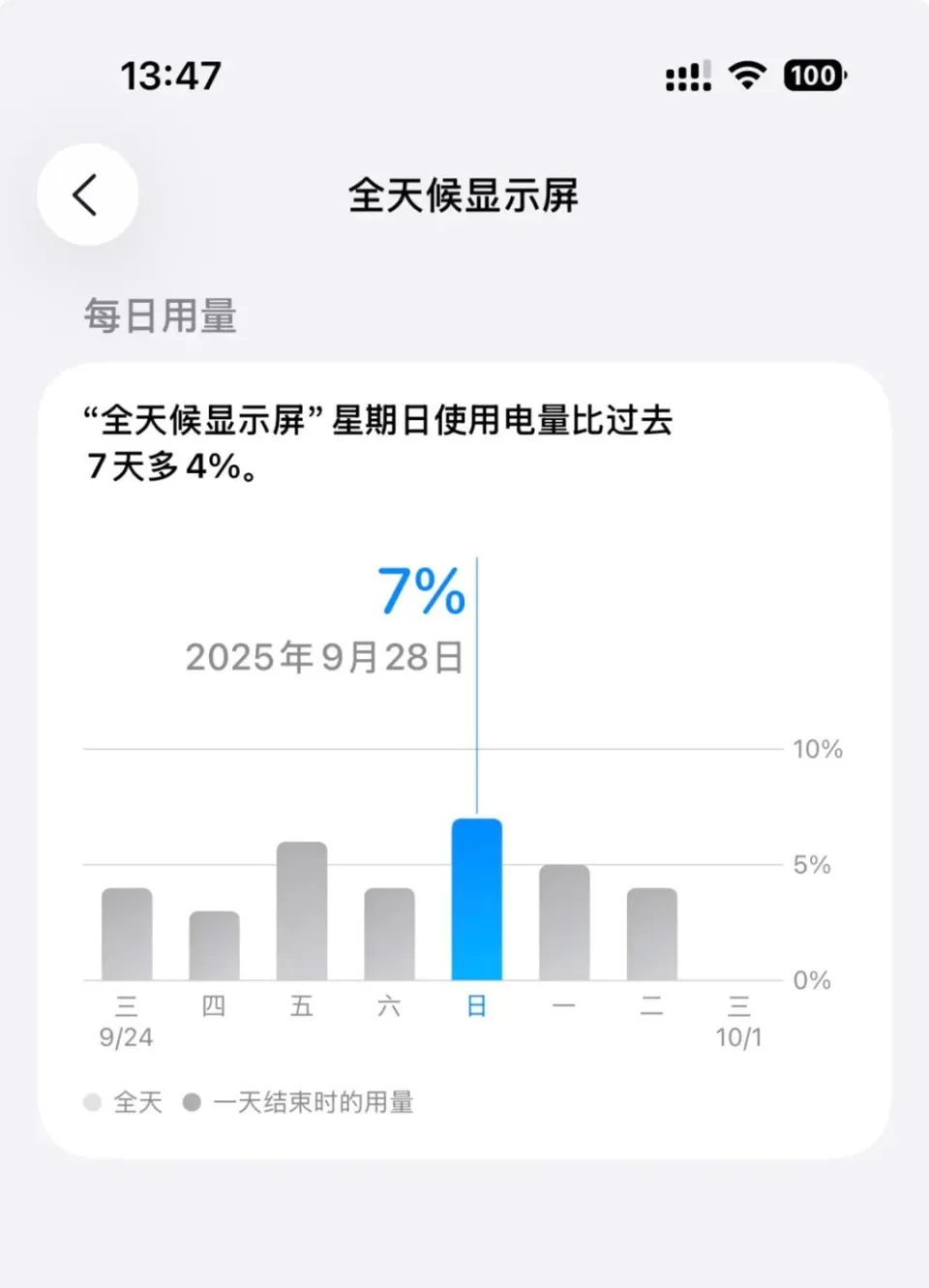Tap the Wi-Fi icon in the status bar
929x1288 pixels.
(x=745, y=75)
